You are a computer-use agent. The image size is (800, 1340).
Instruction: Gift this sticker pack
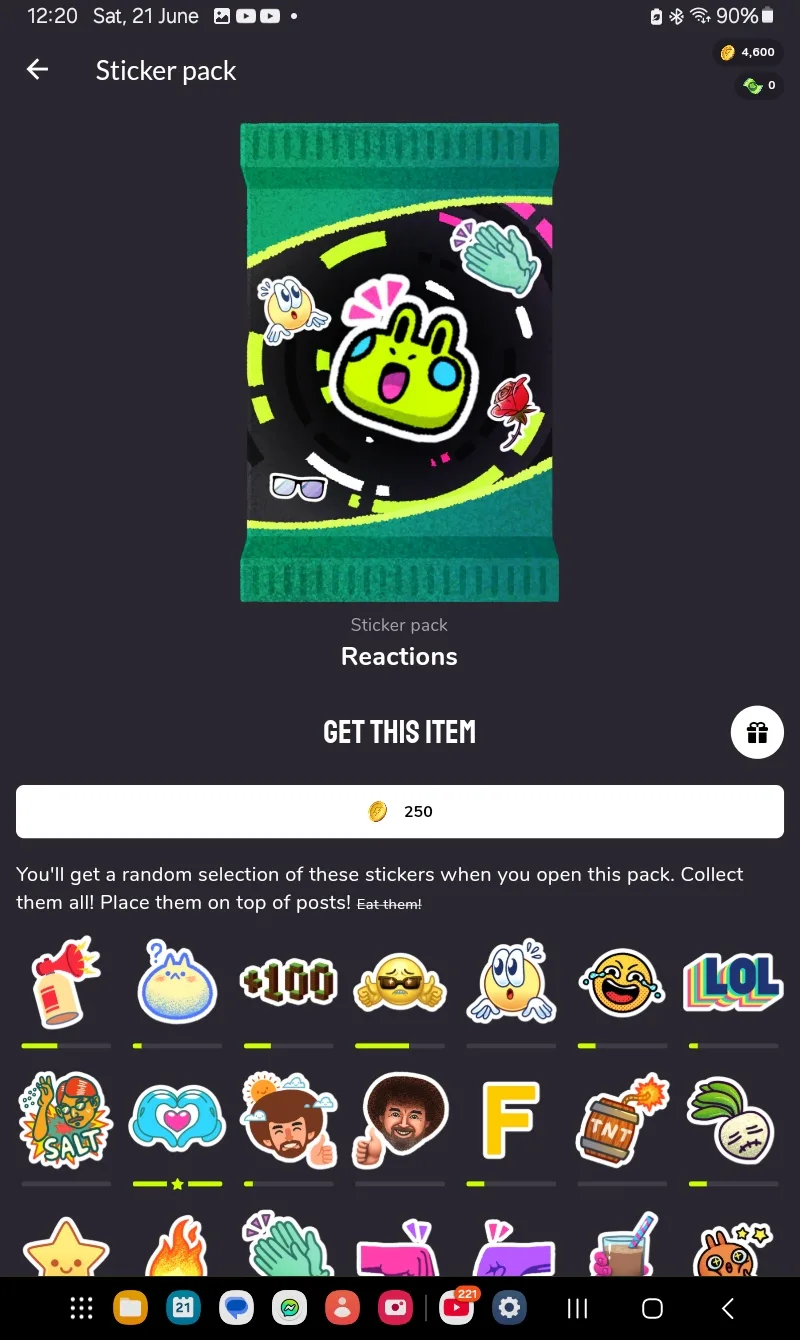click(x=757, y=733)
